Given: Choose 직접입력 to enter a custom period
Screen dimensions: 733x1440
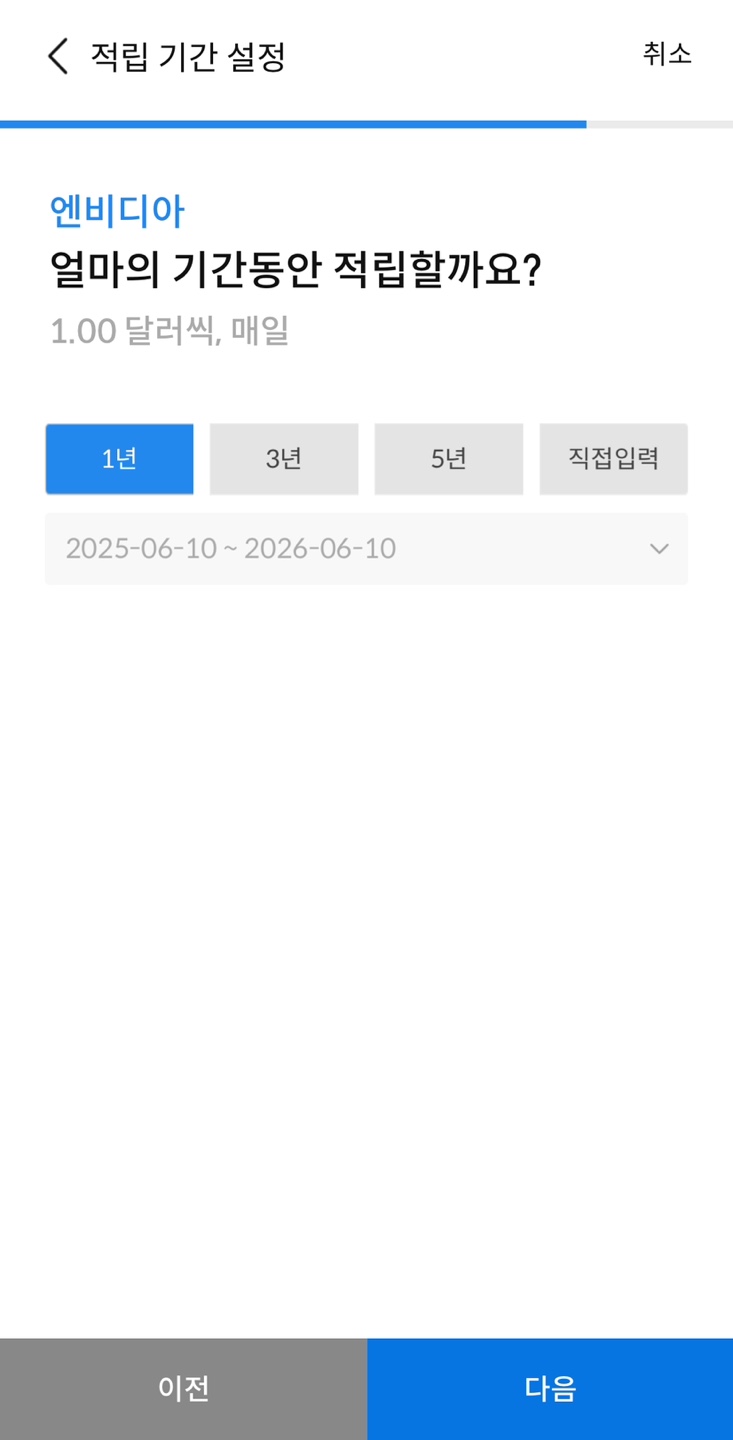Looking at the screenshot, I should [x=613, y=458].
